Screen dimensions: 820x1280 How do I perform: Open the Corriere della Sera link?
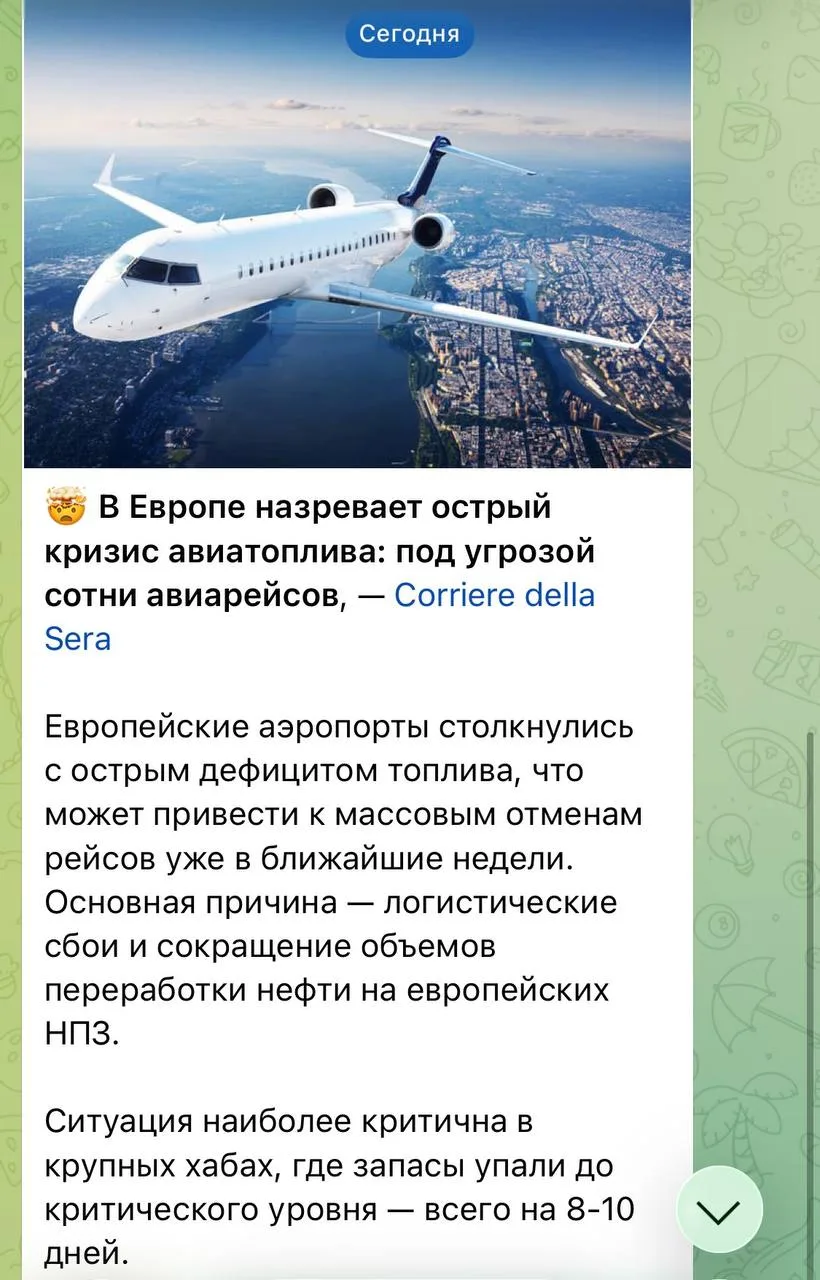click(494, 596)
